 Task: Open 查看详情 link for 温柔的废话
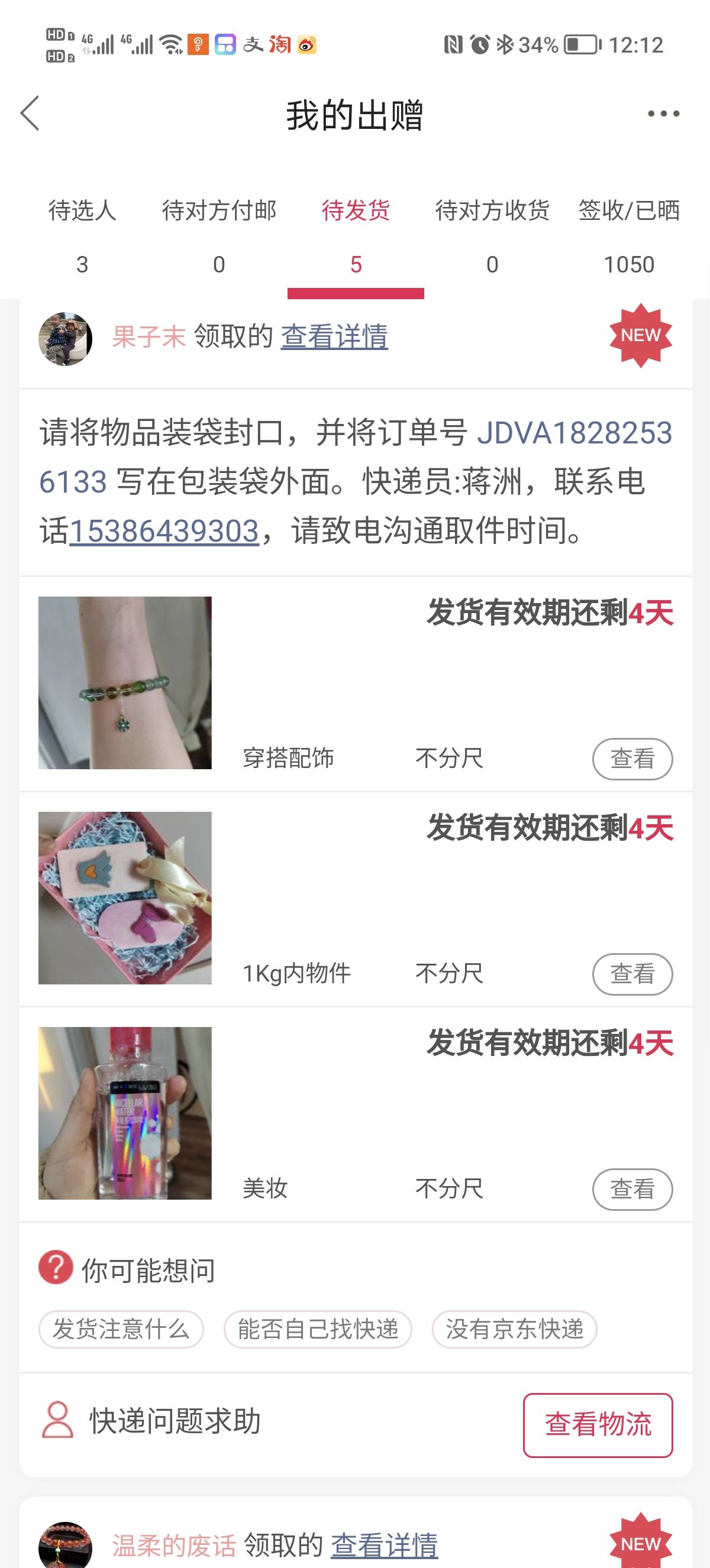pyautogui.click(x=384, y=1546)
